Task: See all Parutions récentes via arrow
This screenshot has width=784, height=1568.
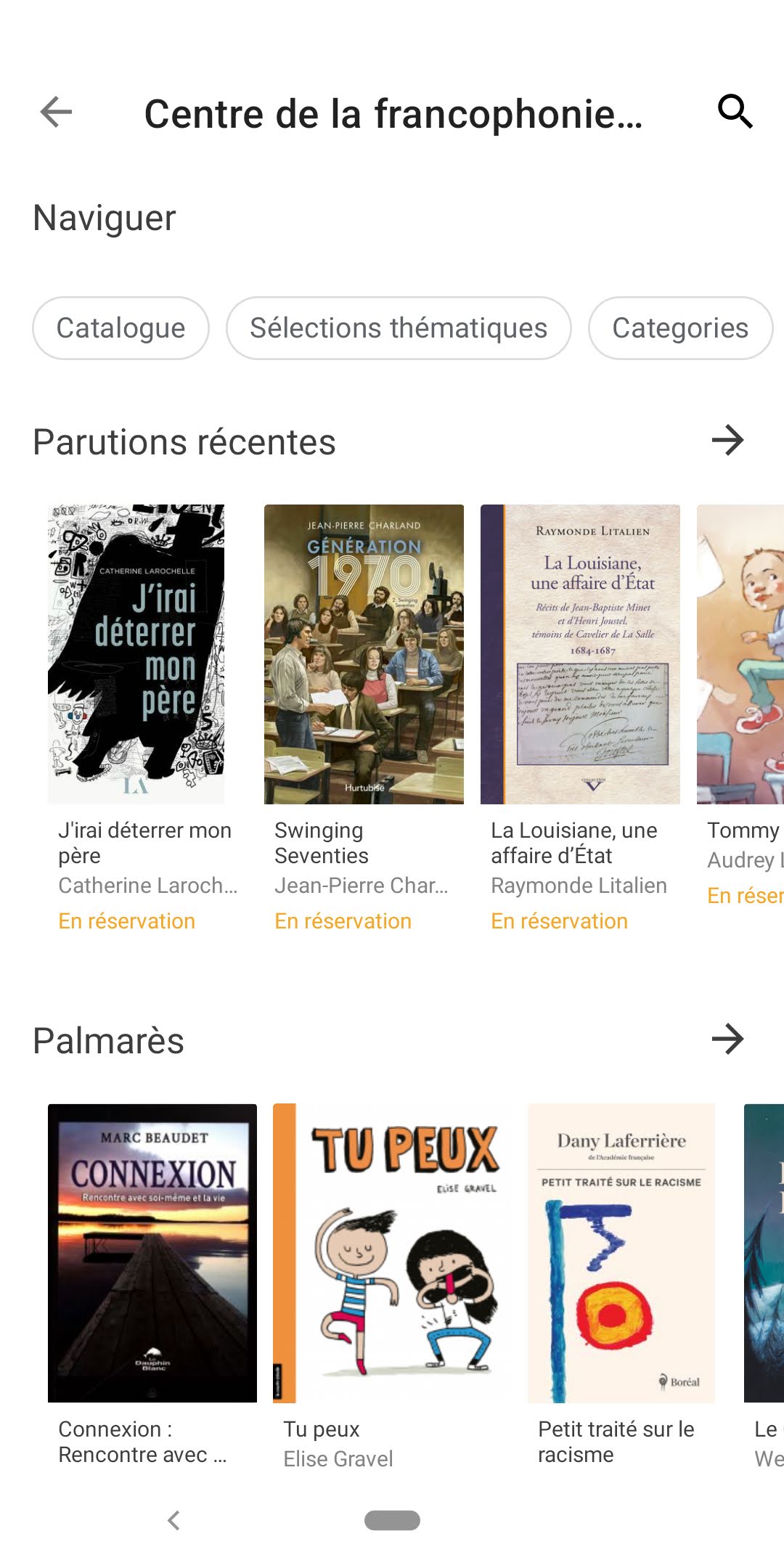Action: [x=727, y=440]
